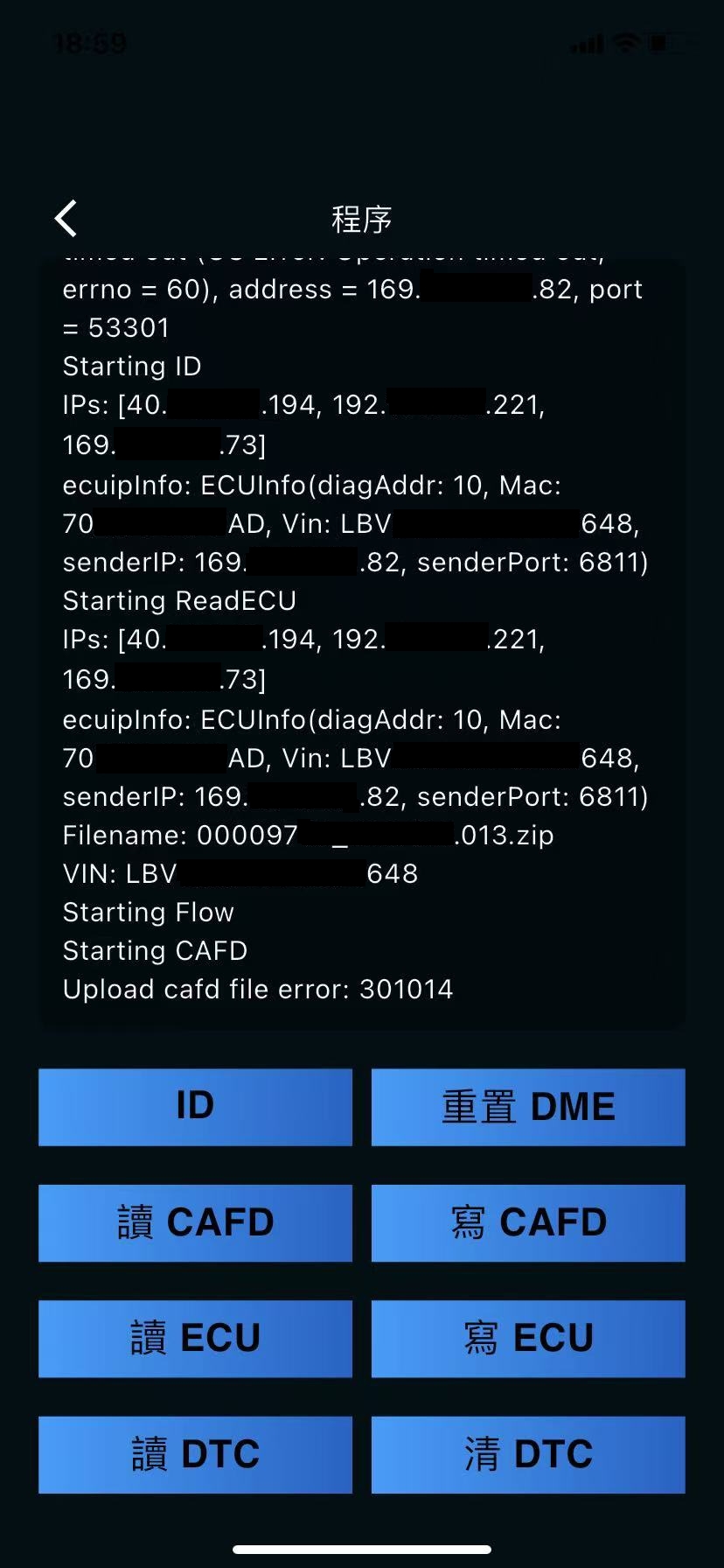The height and width of the screenshot is (1568, 724).
Task: Tap the 'Starting CAFD' log entry
Action: point(155,950)
